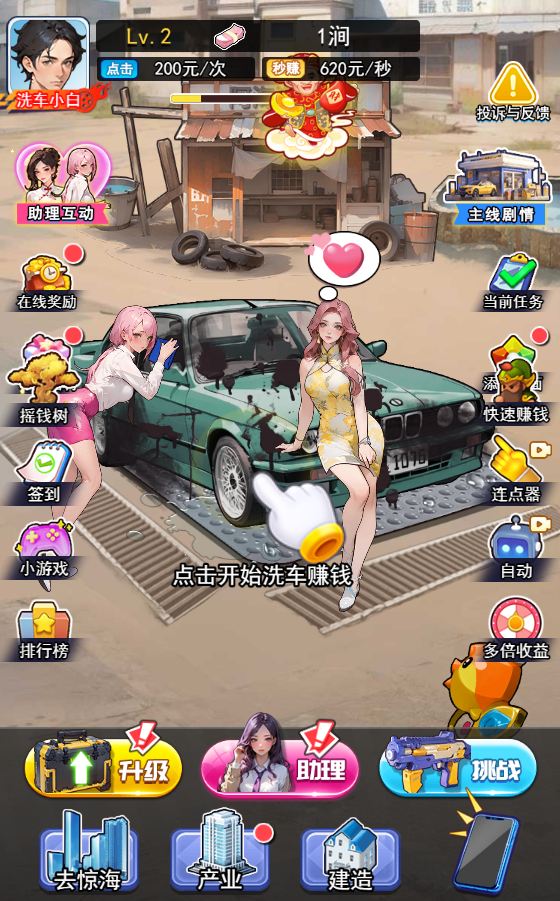Open 小游戏 mini games

(44, 550)
